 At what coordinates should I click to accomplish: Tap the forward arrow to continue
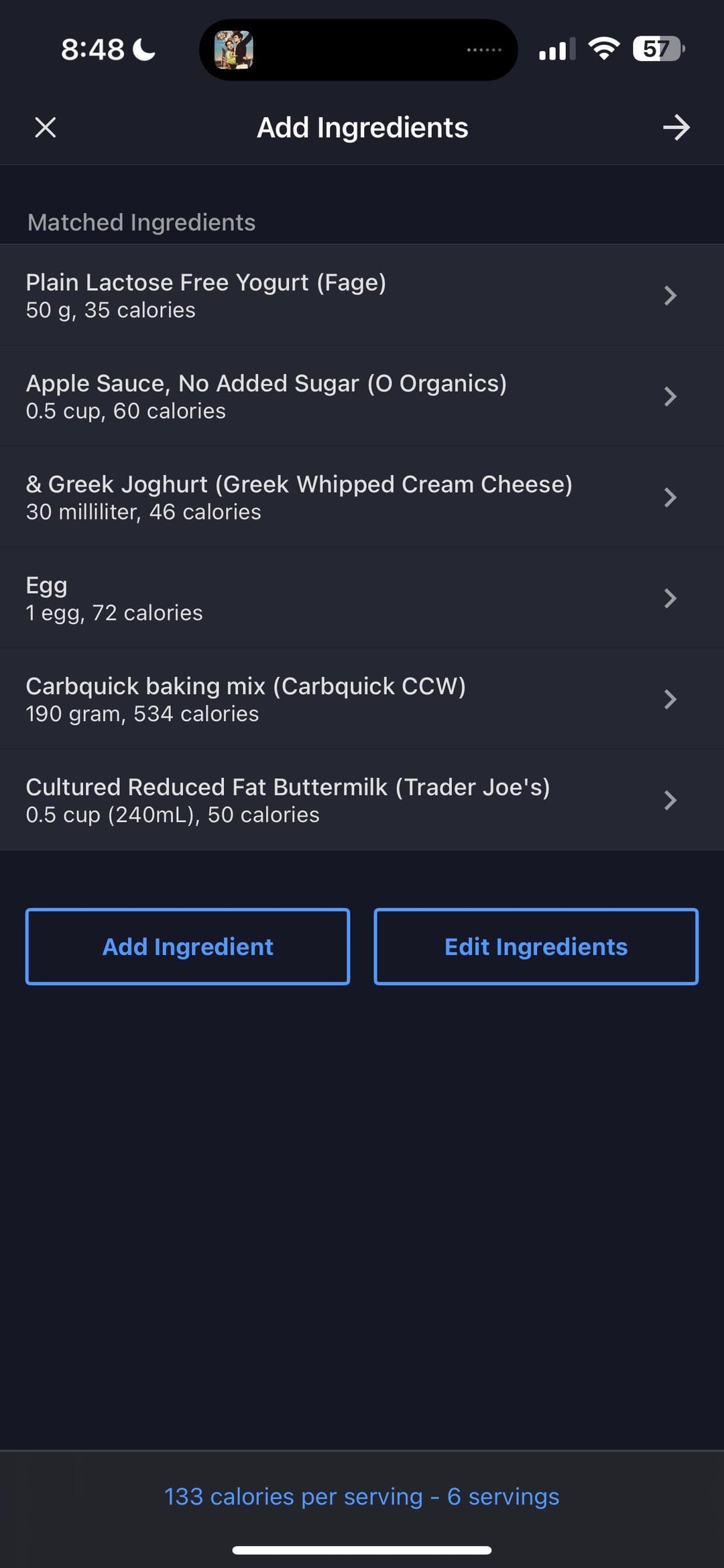(x=676, y=127)
